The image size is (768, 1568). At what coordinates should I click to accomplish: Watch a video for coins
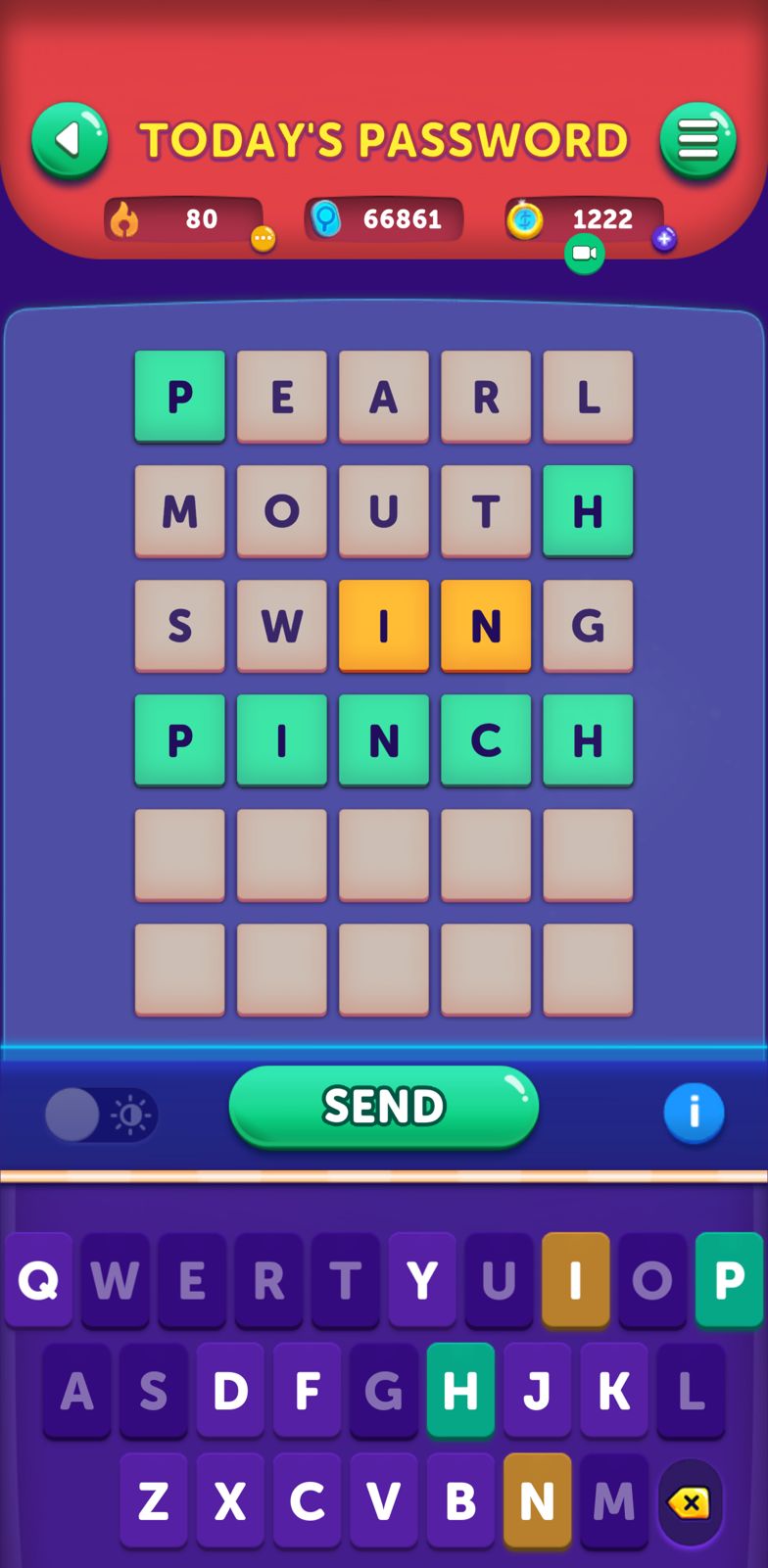click(x=584, y=254)
